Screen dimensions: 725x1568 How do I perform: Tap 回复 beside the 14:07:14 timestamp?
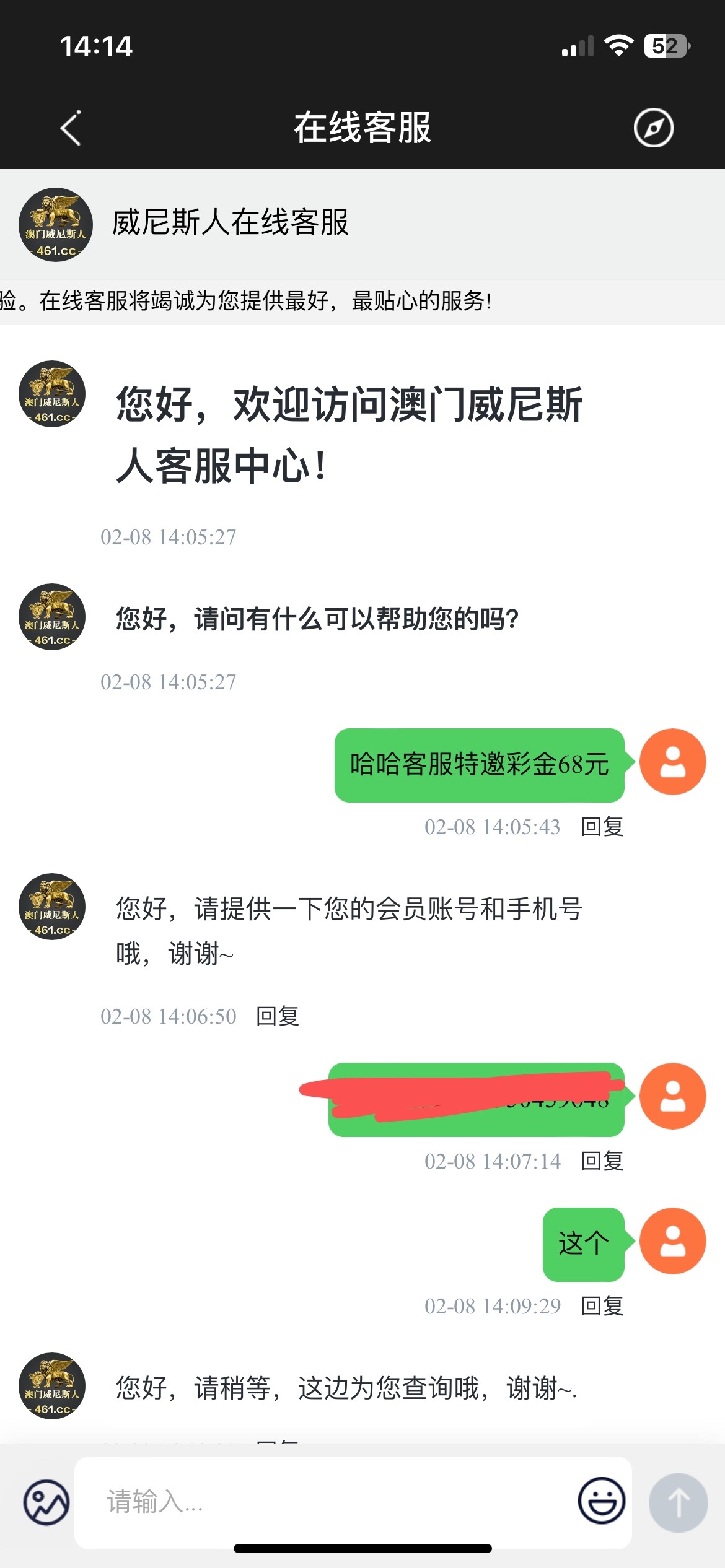coord(602,1161)
